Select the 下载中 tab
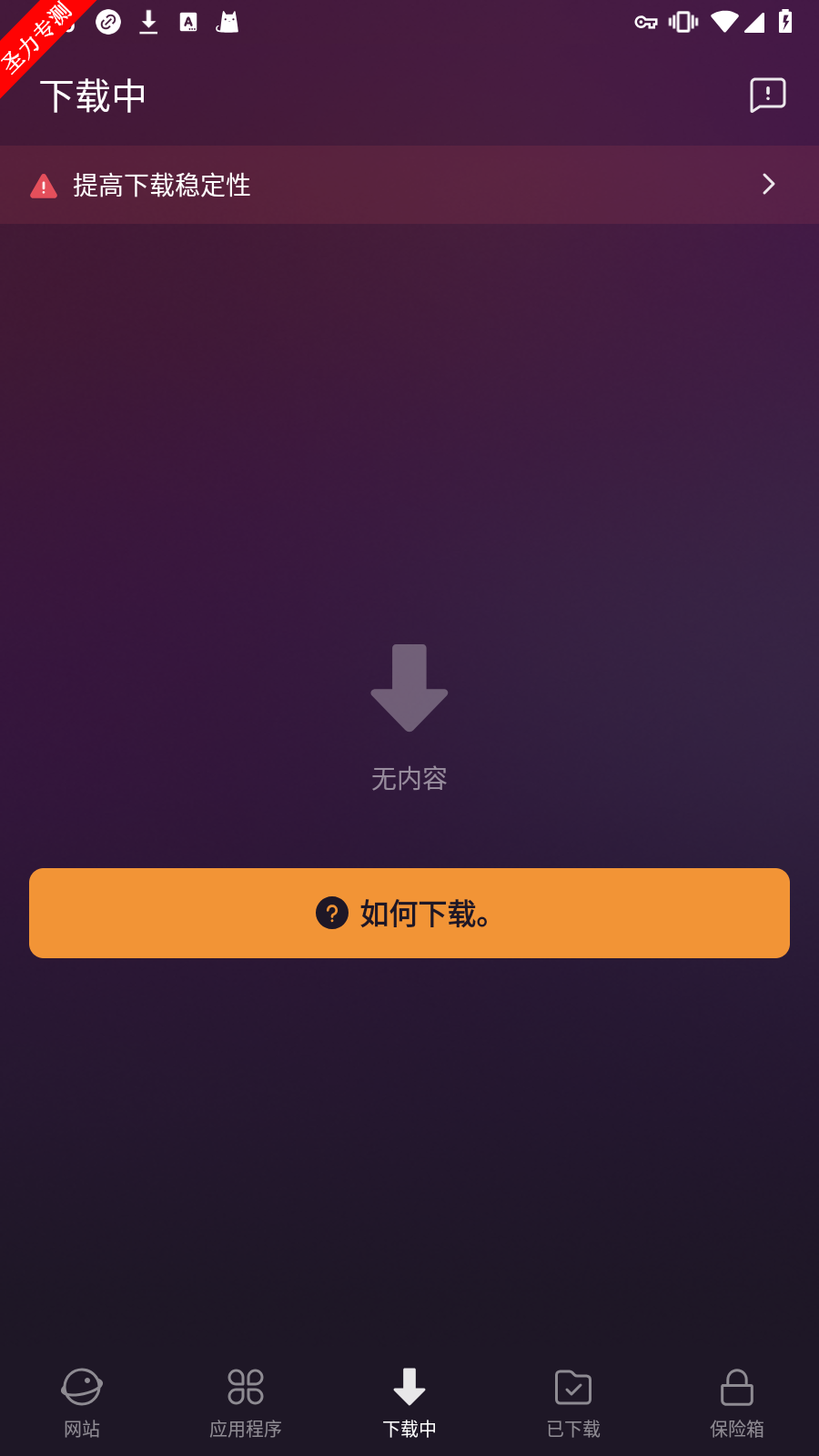This screenshot has height=1456, width=819. pos(409,1403)
